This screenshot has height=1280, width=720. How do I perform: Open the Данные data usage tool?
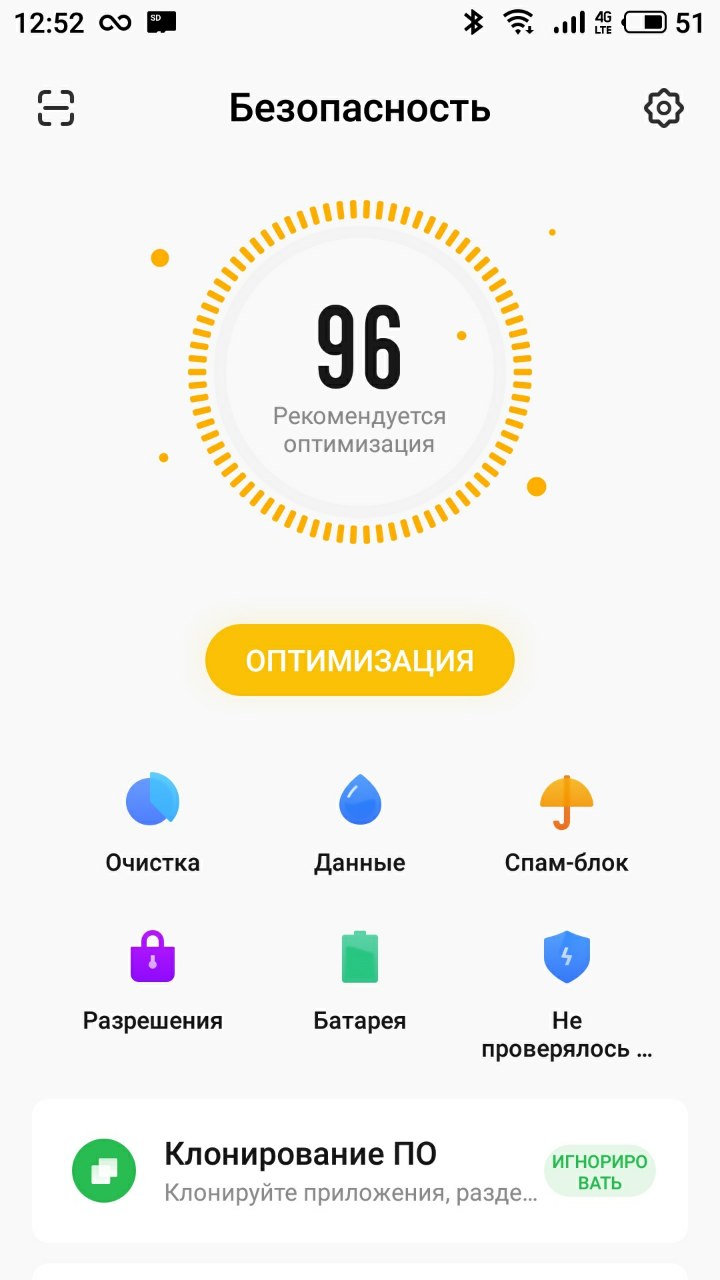point(360,822)
